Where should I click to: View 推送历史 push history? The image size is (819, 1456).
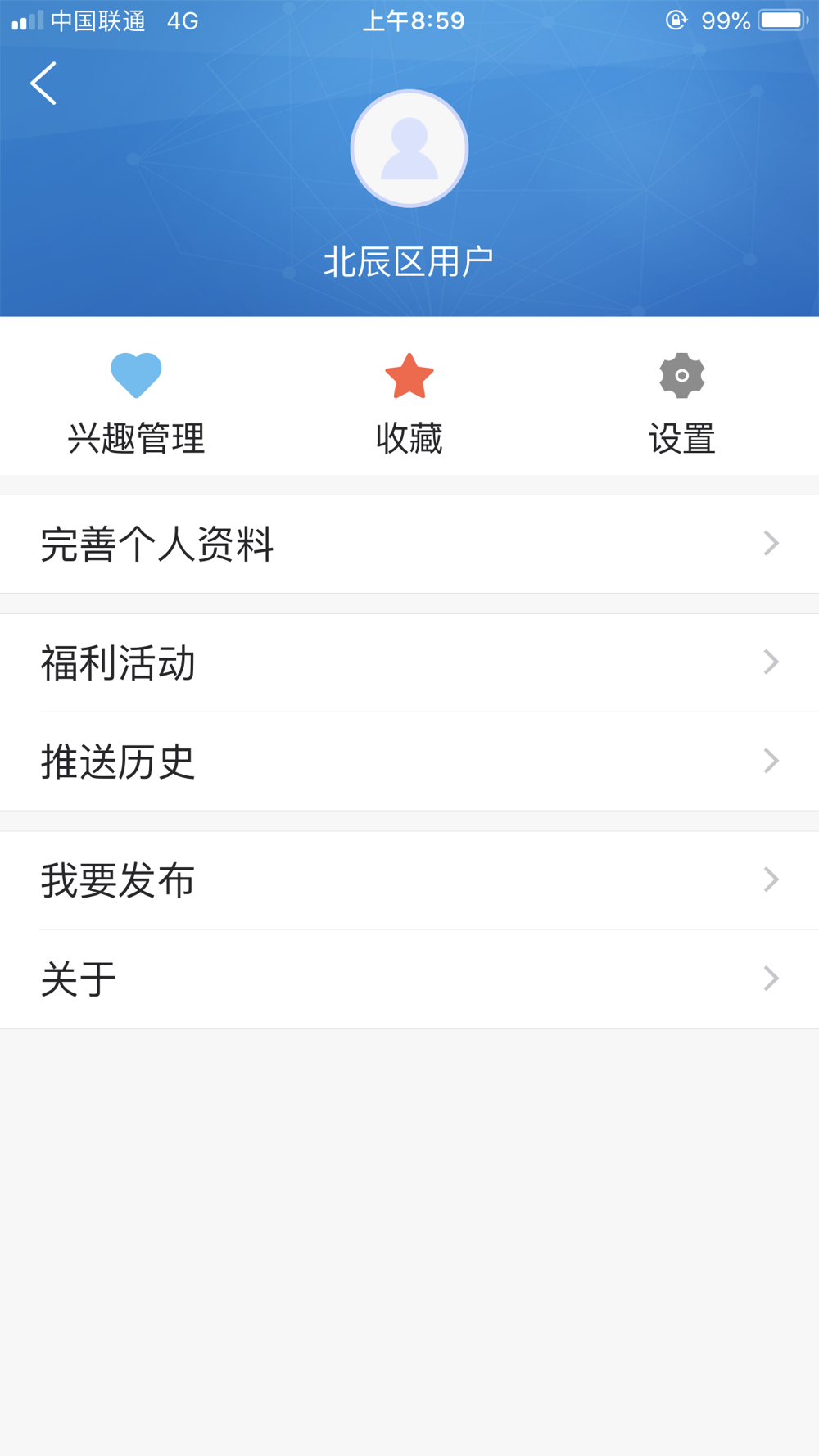pyautogui.click(x=409, y=762)
